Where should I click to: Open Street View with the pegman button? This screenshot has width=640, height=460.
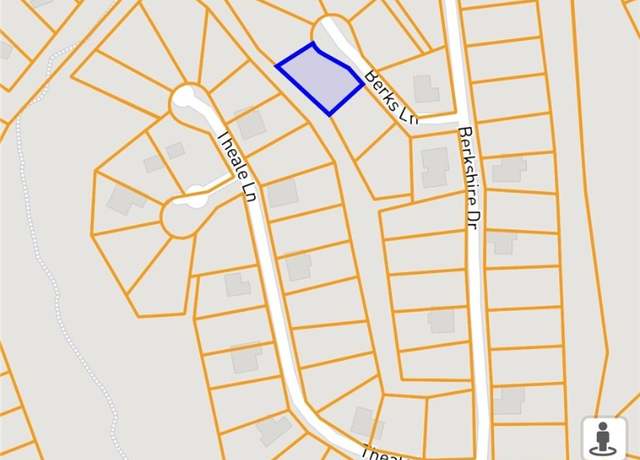(x=603, y=437)
